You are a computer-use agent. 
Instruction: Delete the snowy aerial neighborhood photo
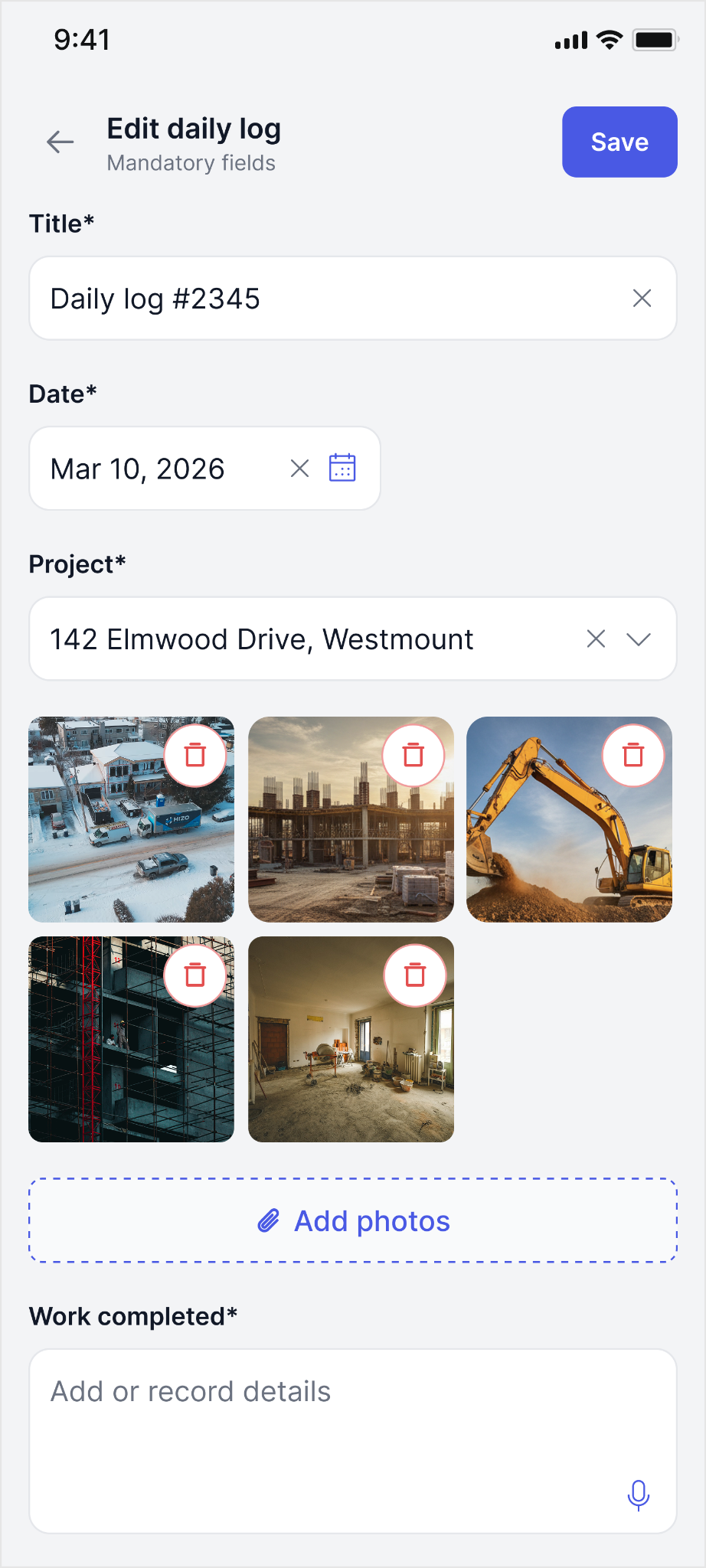coord(195,756)
